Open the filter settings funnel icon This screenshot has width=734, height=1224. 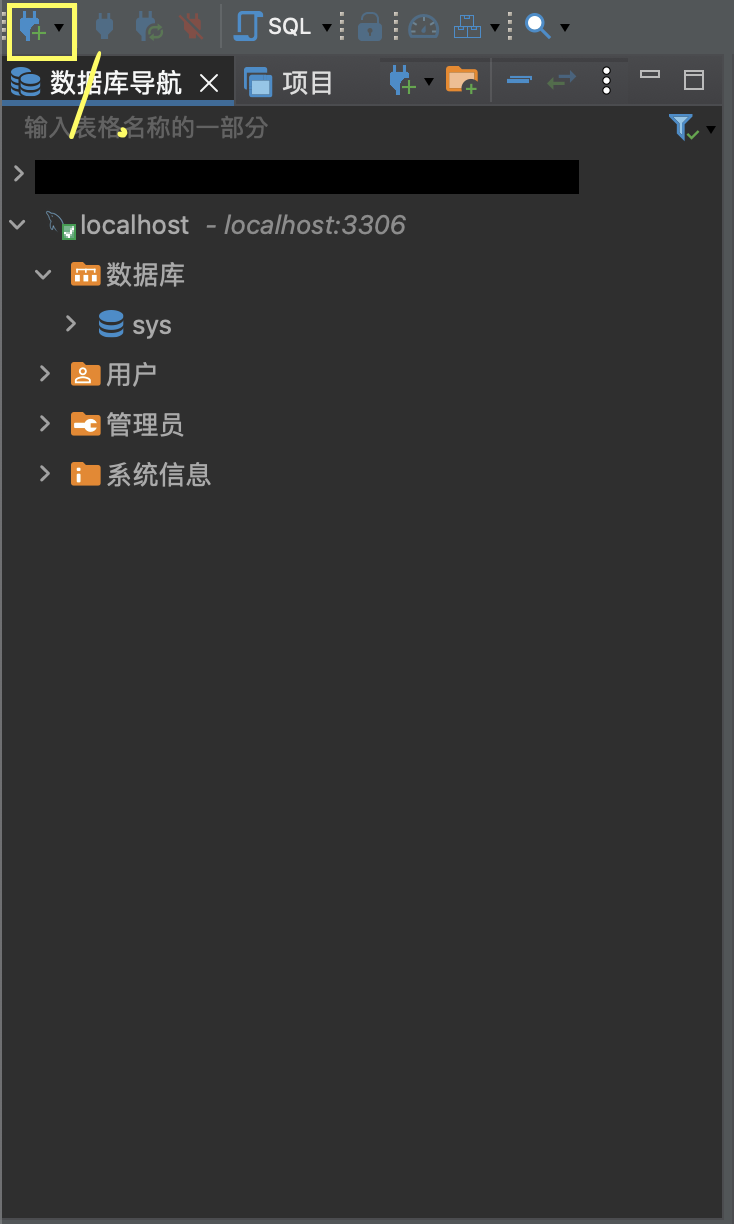pos(682,127)
